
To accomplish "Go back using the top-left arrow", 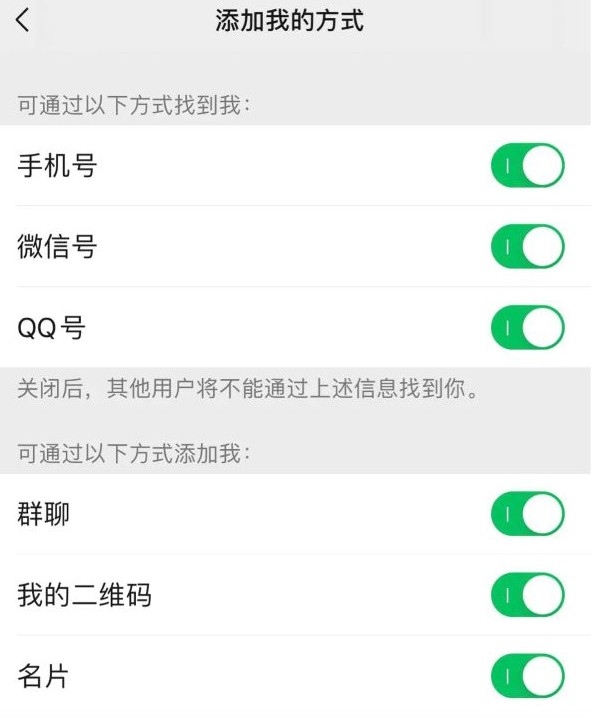I will click(x=23, y=20).
